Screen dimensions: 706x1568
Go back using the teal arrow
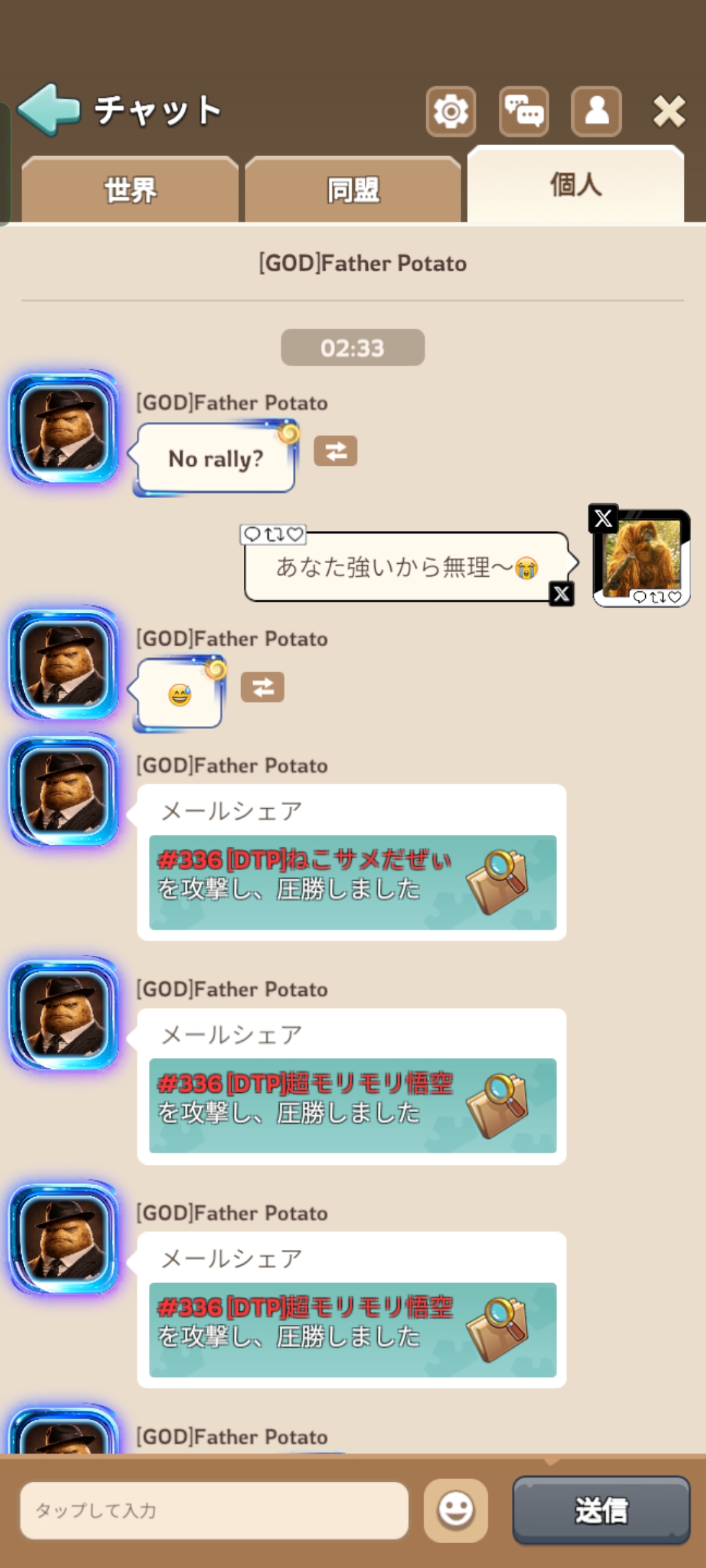pyautogui.click(x=49, y=110)
